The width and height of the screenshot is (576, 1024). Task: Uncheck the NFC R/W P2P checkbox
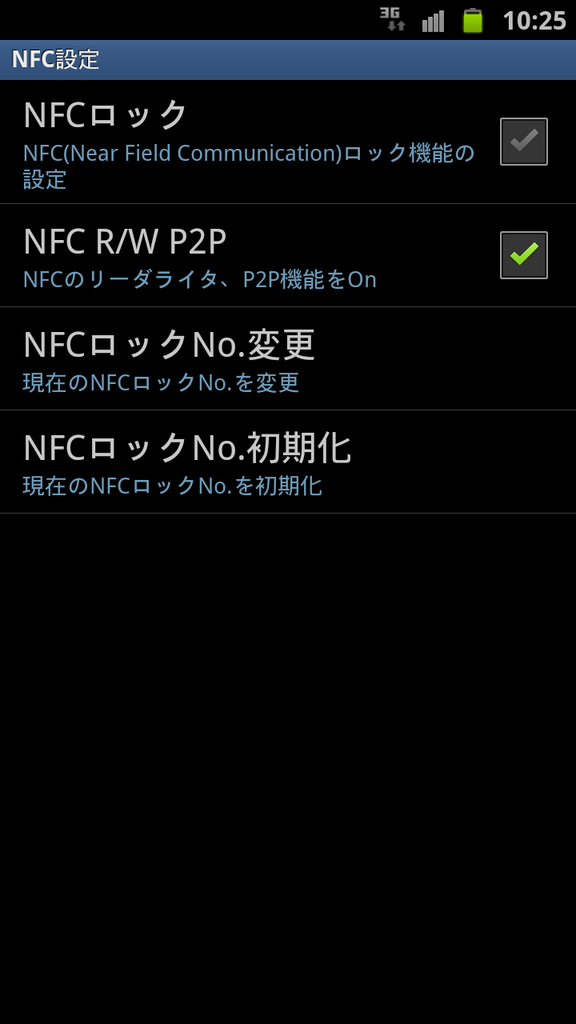click(x=524, y=255)
